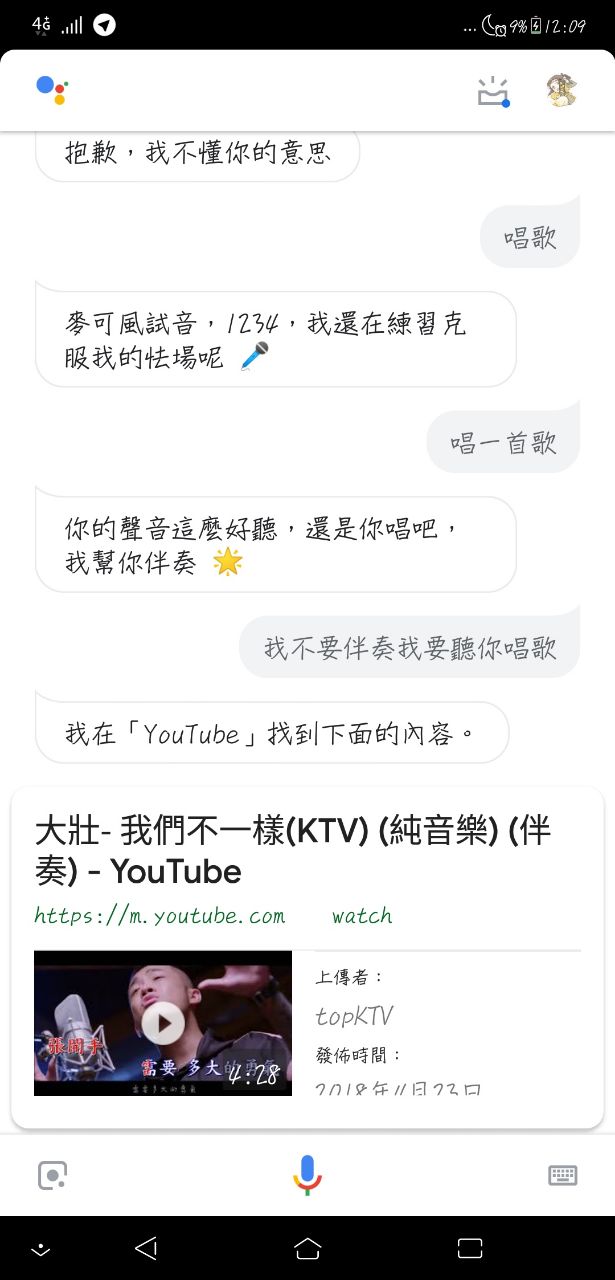Switch to keyboard input
Image resolution: width=615 pixels, height=1280 pixels.
[x=563, y=1175]
